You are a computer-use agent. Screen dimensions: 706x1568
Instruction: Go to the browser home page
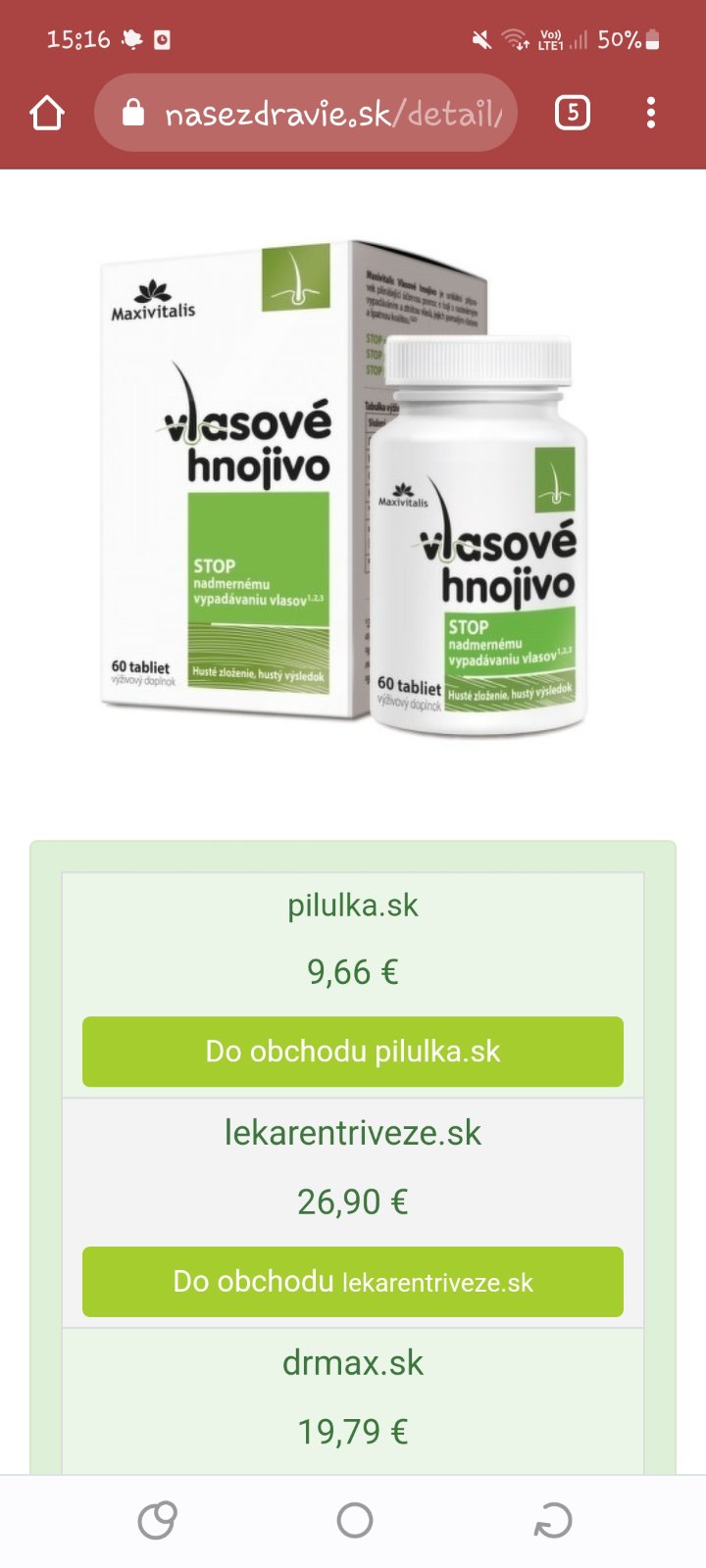click(47, 114)
